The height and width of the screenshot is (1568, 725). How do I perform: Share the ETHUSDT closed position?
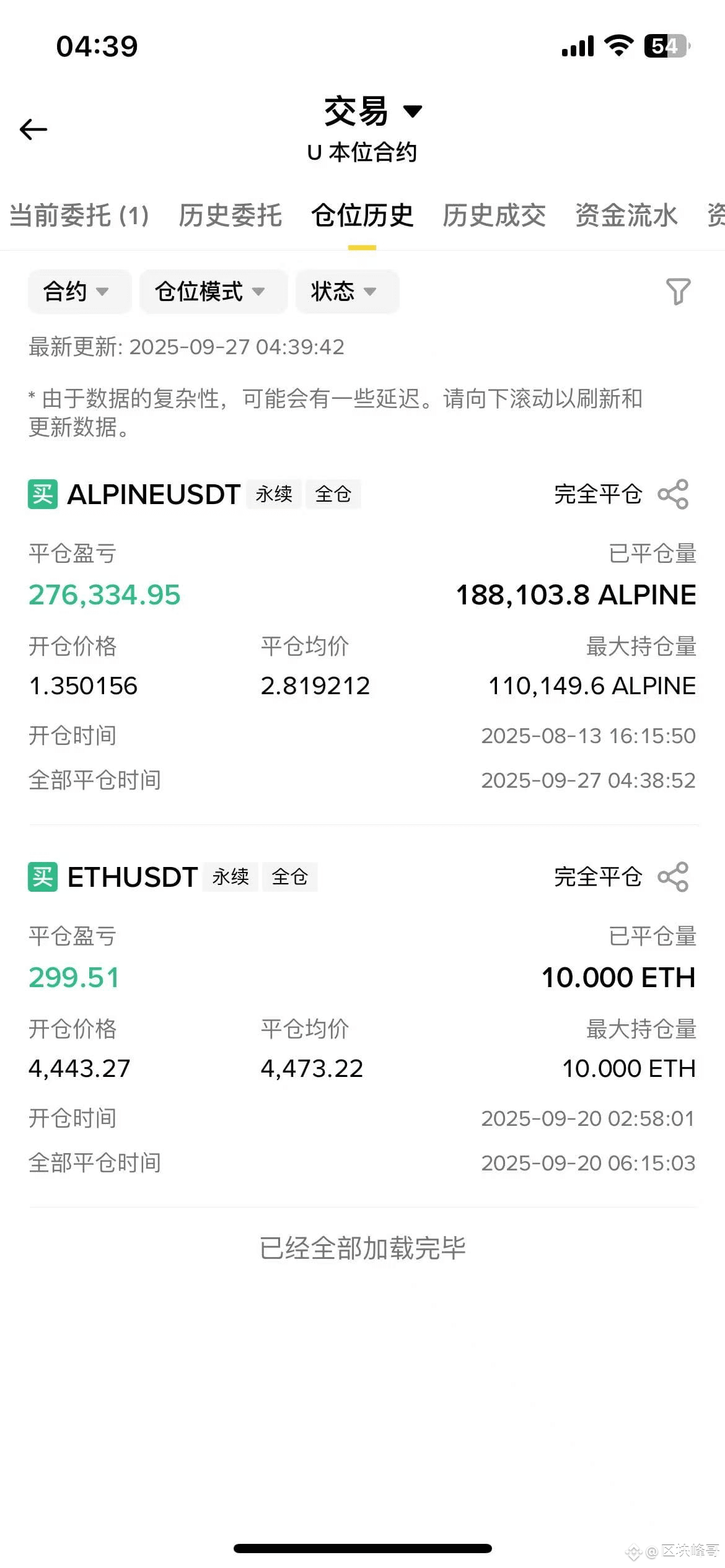click(x=673, y=877)
